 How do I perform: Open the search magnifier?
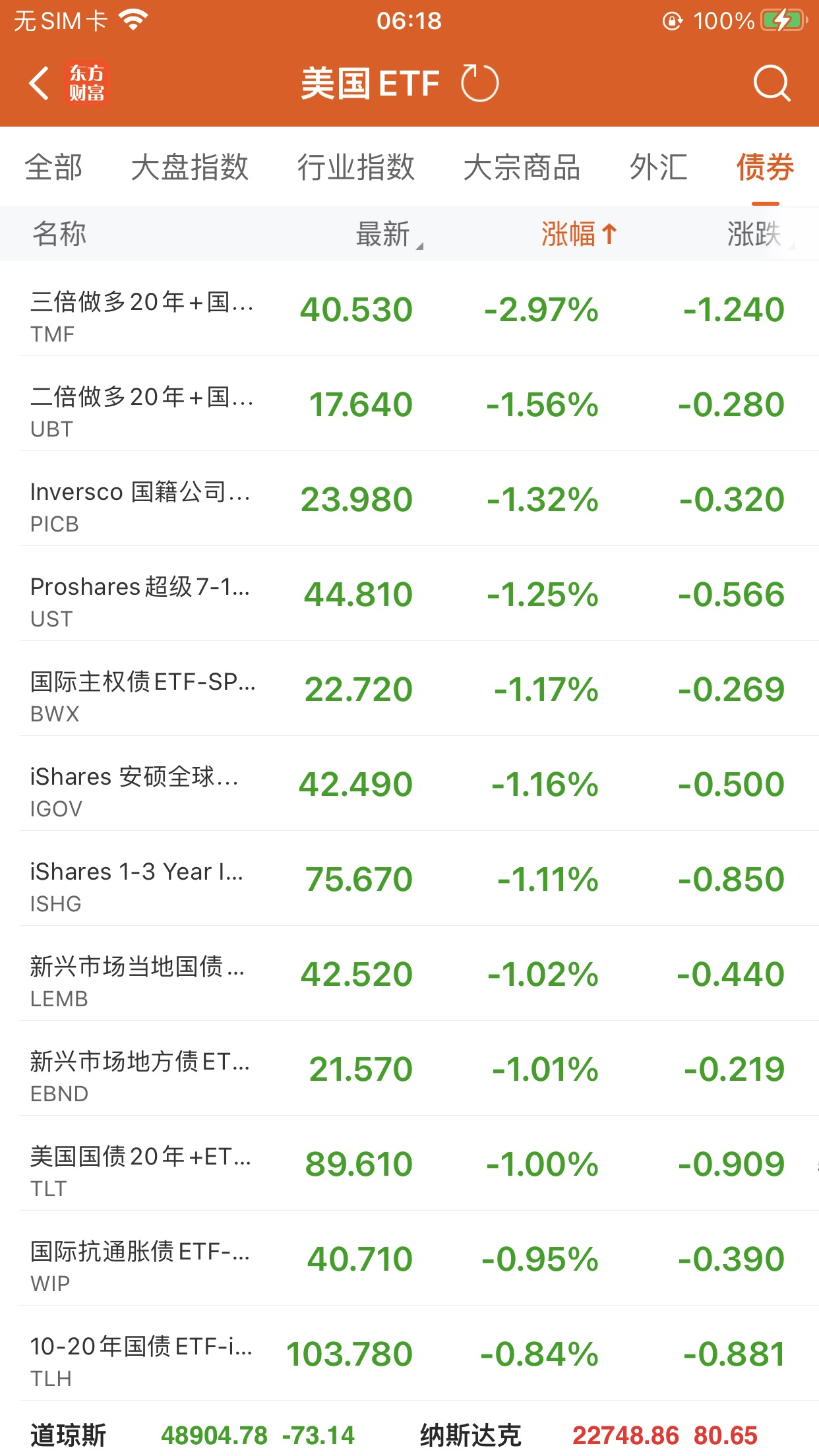[771, 84]
